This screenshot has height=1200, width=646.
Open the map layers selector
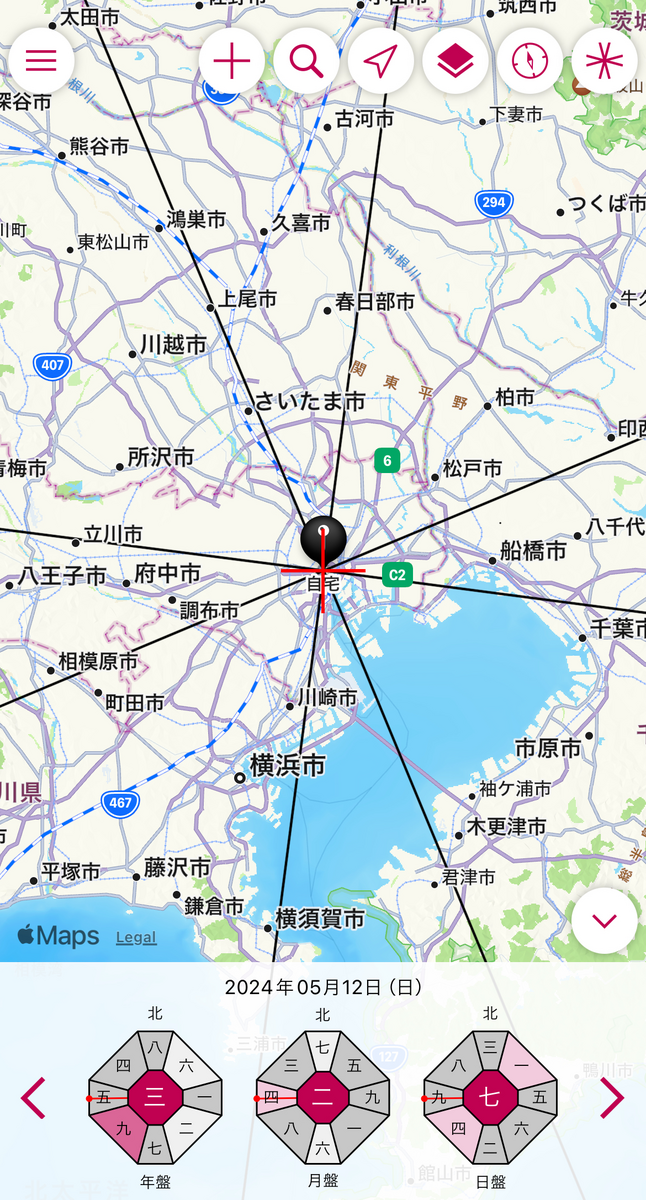455,61
